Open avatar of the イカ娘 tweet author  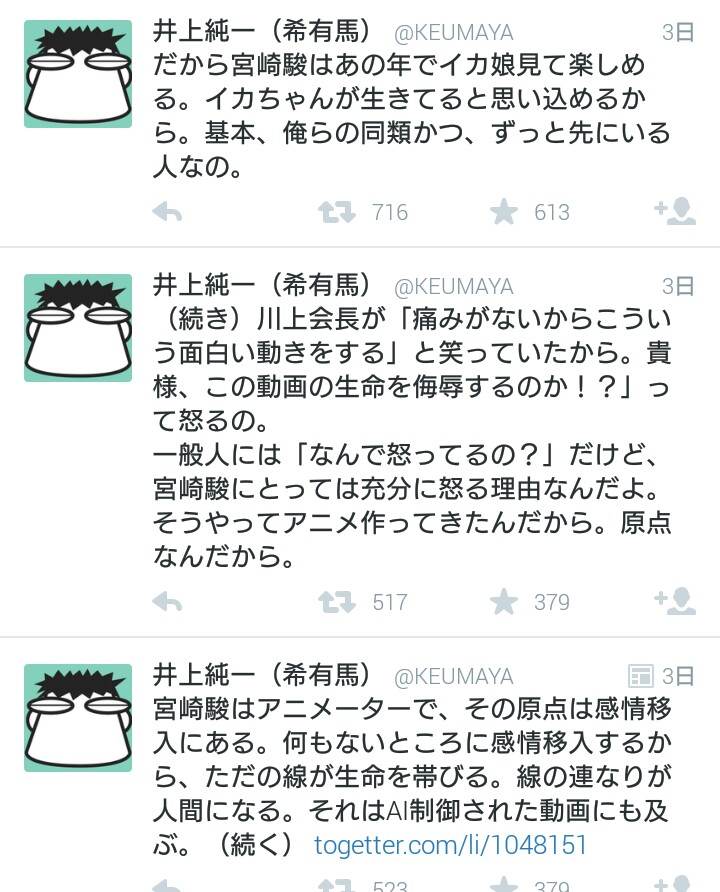[x=78, y=74]
